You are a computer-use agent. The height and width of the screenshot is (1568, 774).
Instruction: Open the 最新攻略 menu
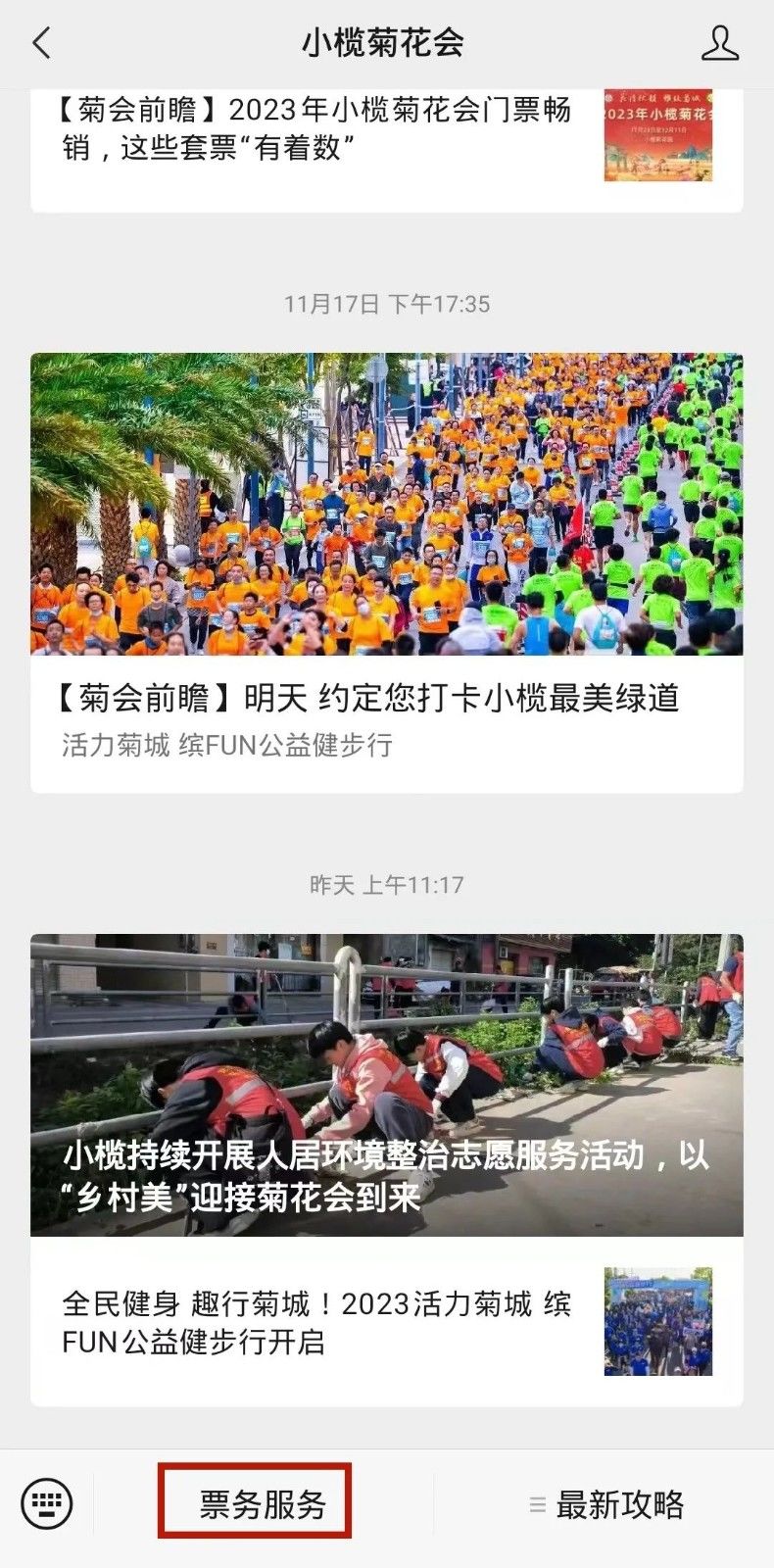[x=607, y=1503]
